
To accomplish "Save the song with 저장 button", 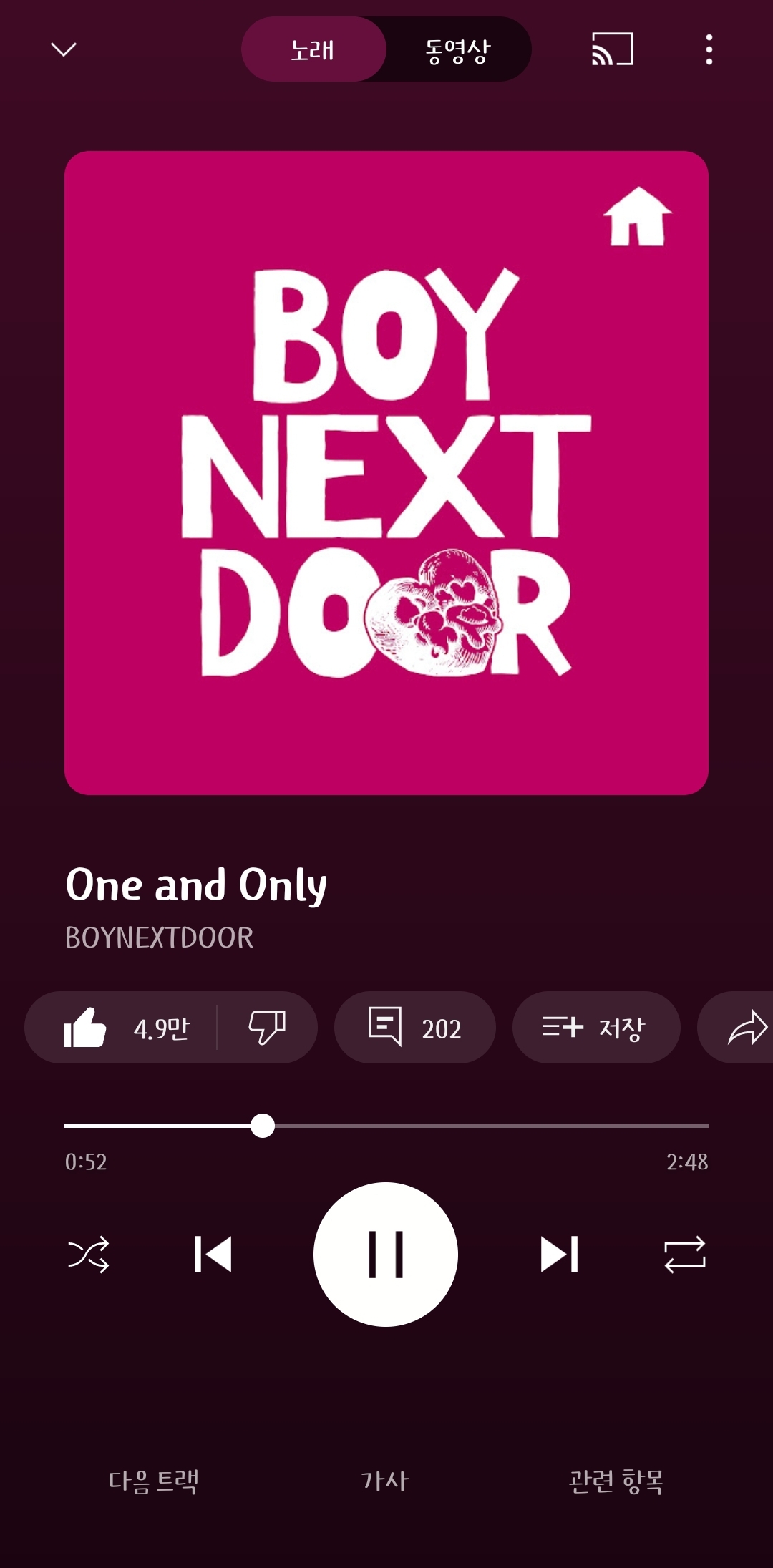I will 595,1028.
